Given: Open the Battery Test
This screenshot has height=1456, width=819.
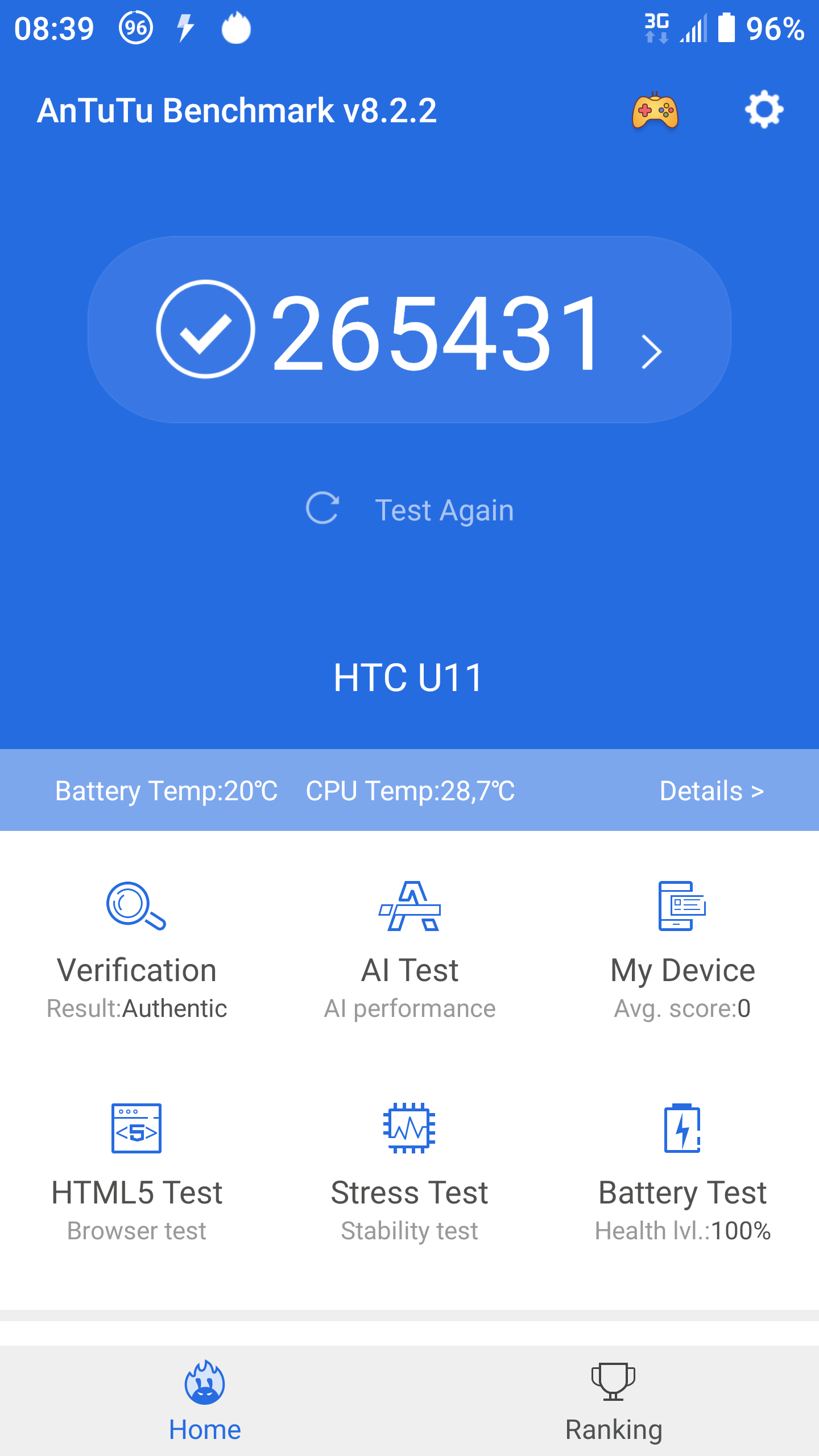Looking at the screenshot, I should pyautogui.click(x=682, y=1172).
